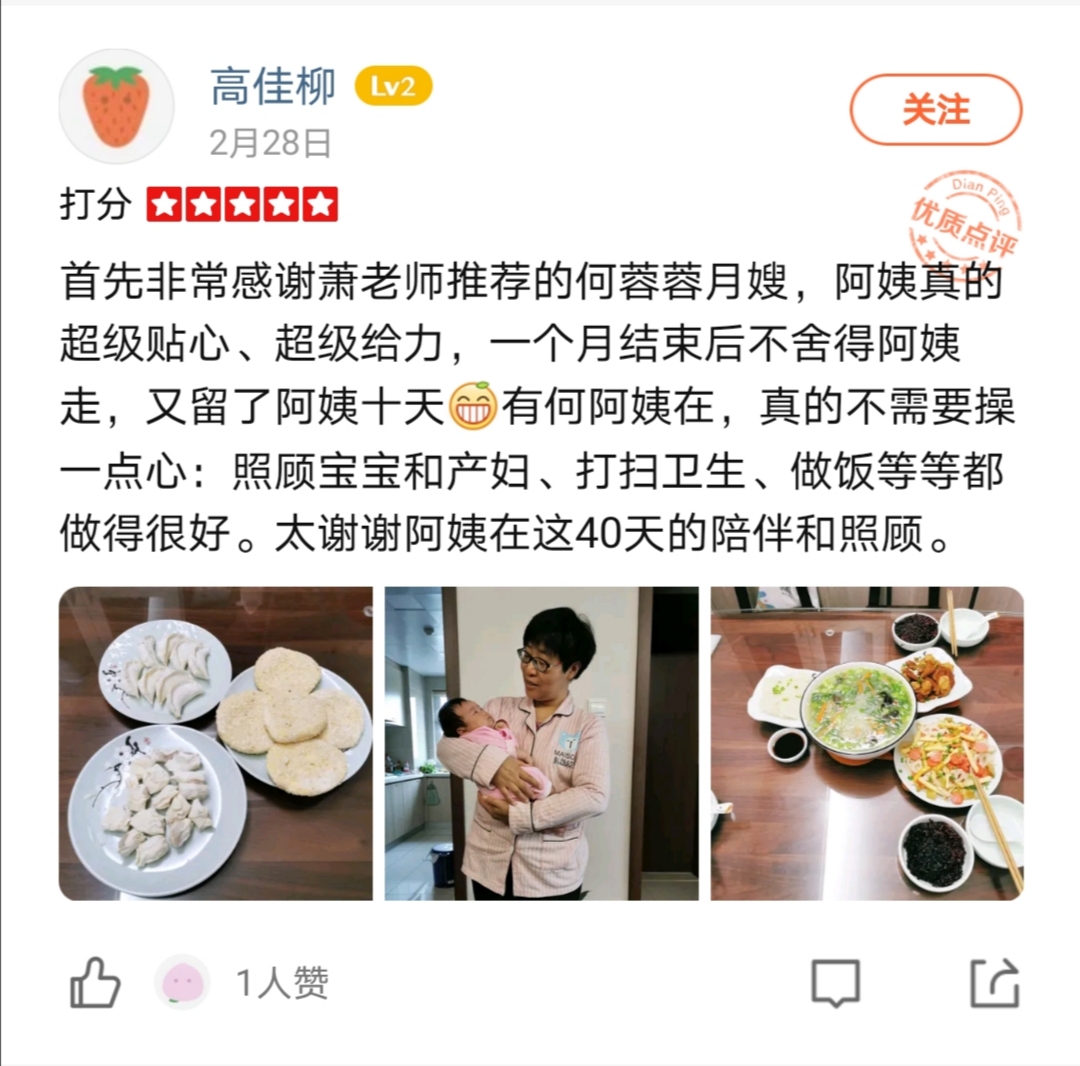
Task: Like this review with thumbs-up icon
Action: tap(96, 983)
